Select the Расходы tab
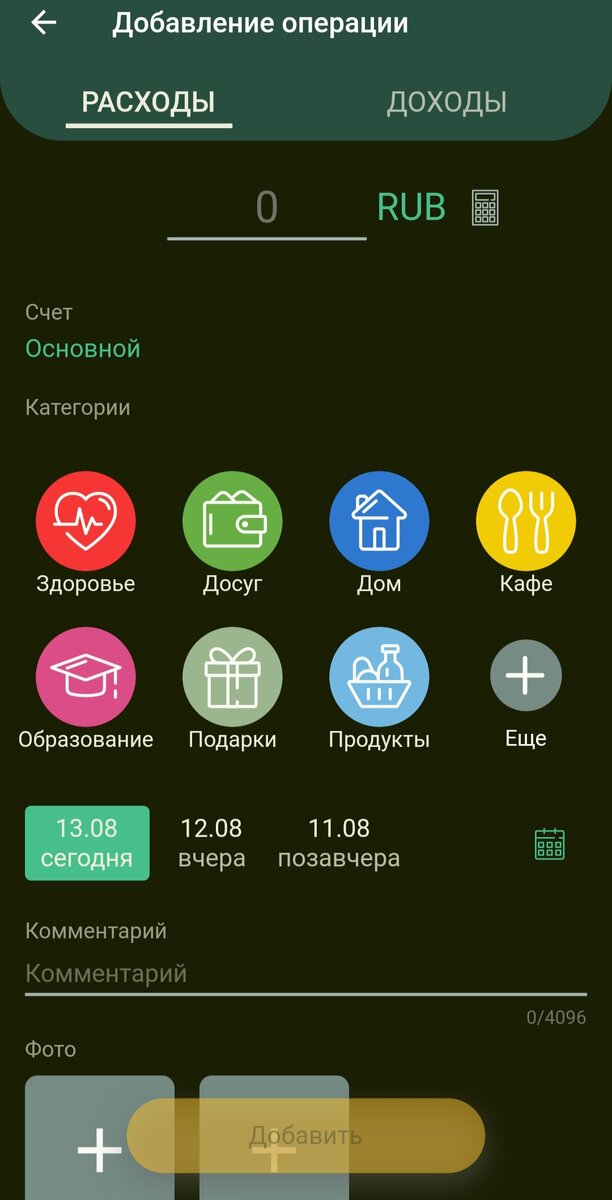The image size is (612, 1200). pyautogui.click(x=149, y=102)
